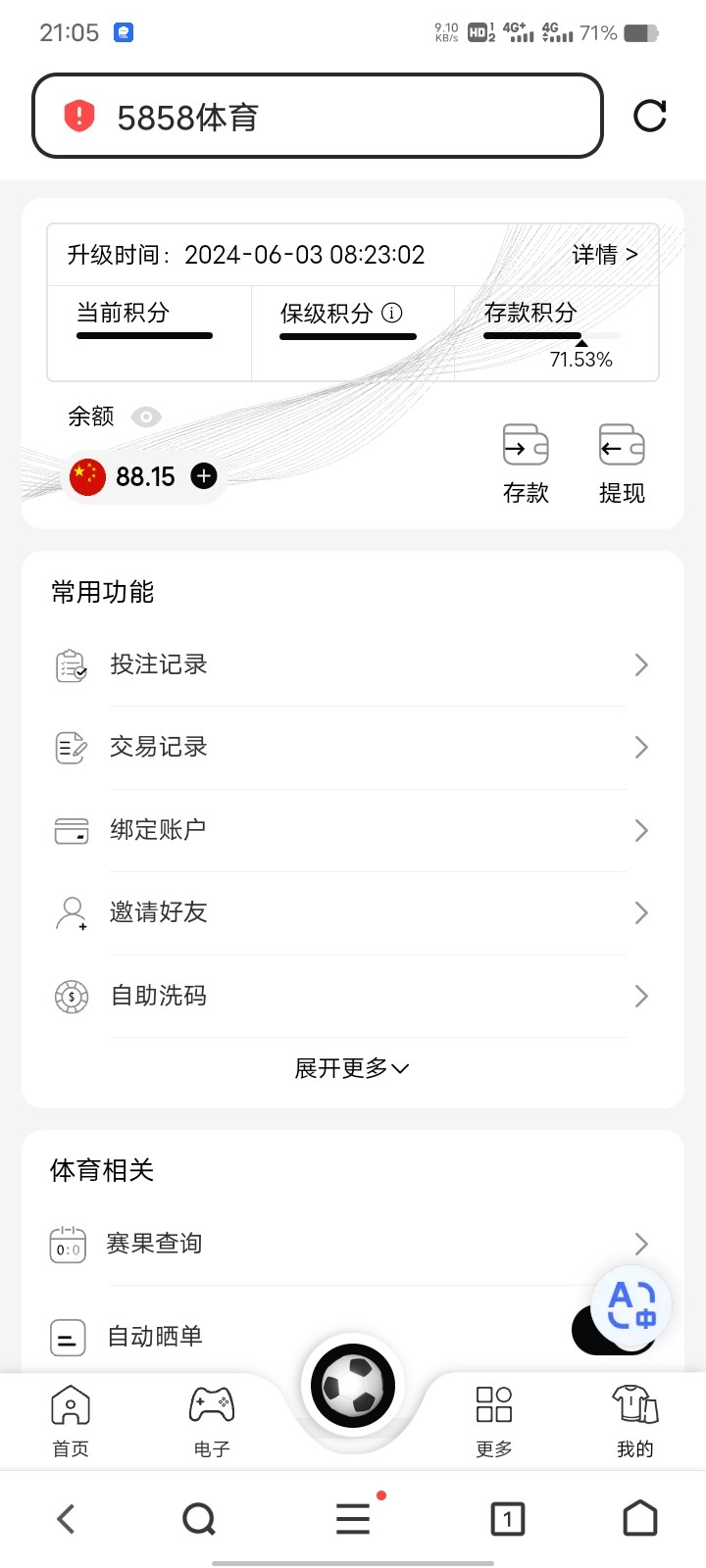
Task: Add funds with the plus icon
Action: tap(204, 476)
